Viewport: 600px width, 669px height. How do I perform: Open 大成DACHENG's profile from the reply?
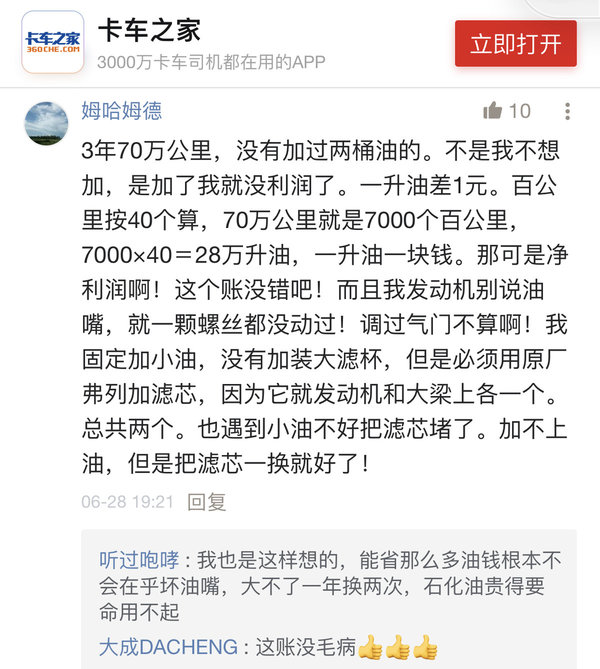(168, 645)
